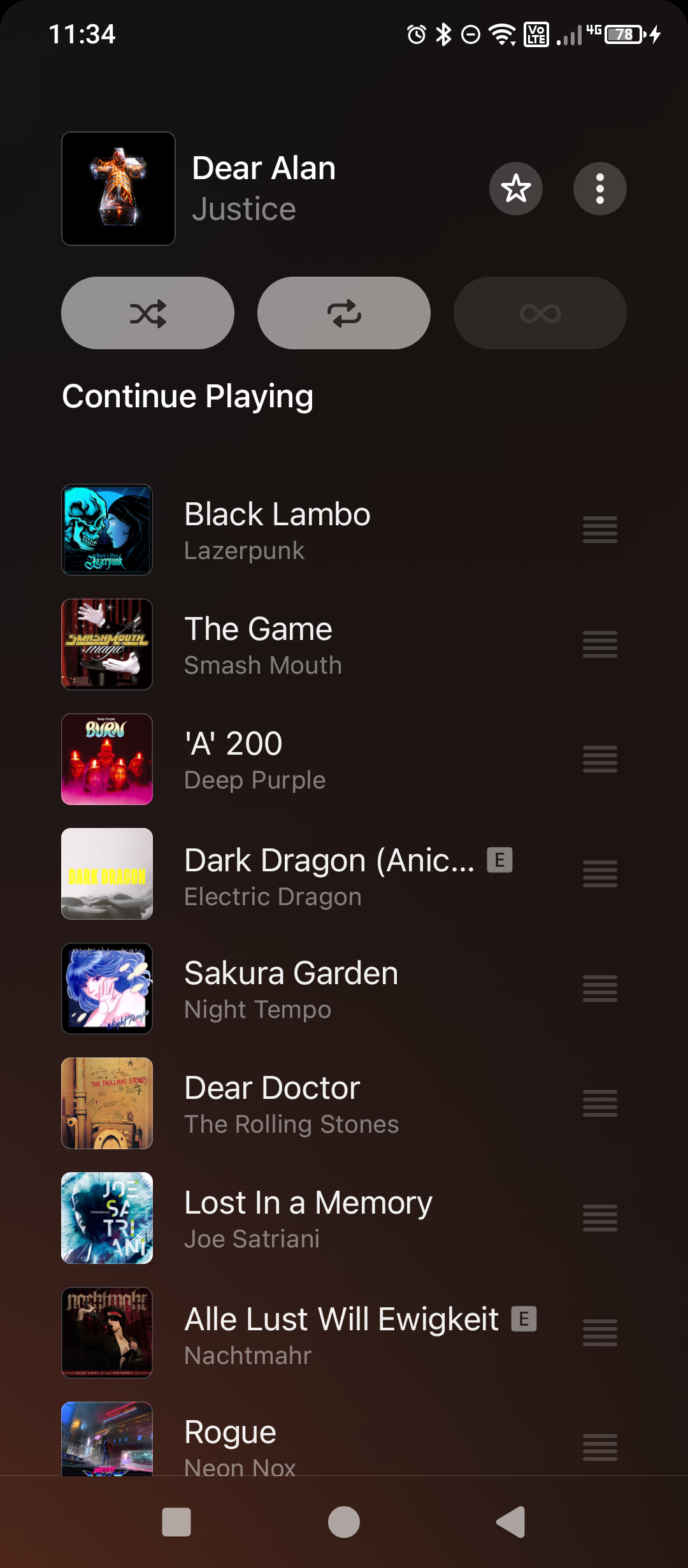Image resolution: width=688 pixels, height=1568 pixels.
Task: Toggle repeat mode
Action: [344, 313]
